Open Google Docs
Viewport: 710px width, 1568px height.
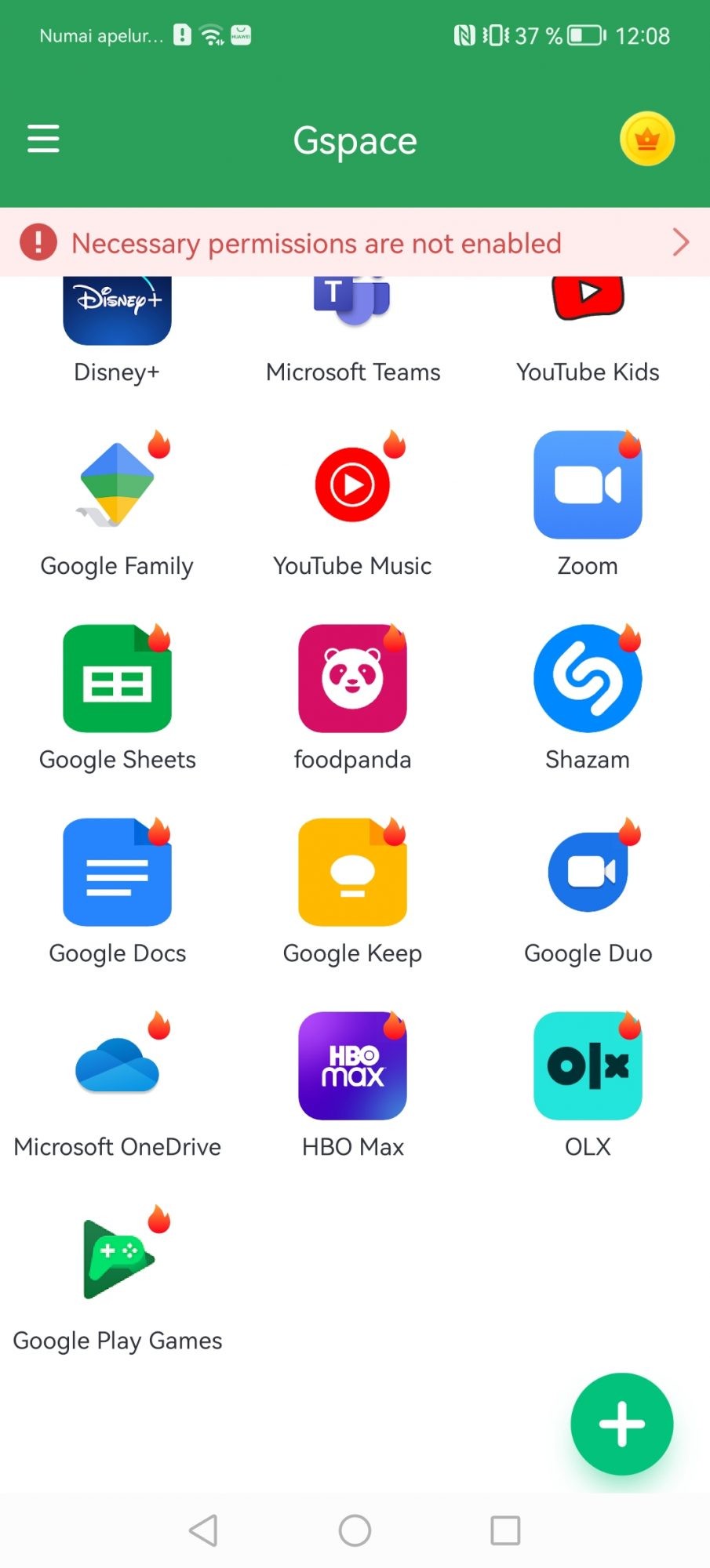117,872
